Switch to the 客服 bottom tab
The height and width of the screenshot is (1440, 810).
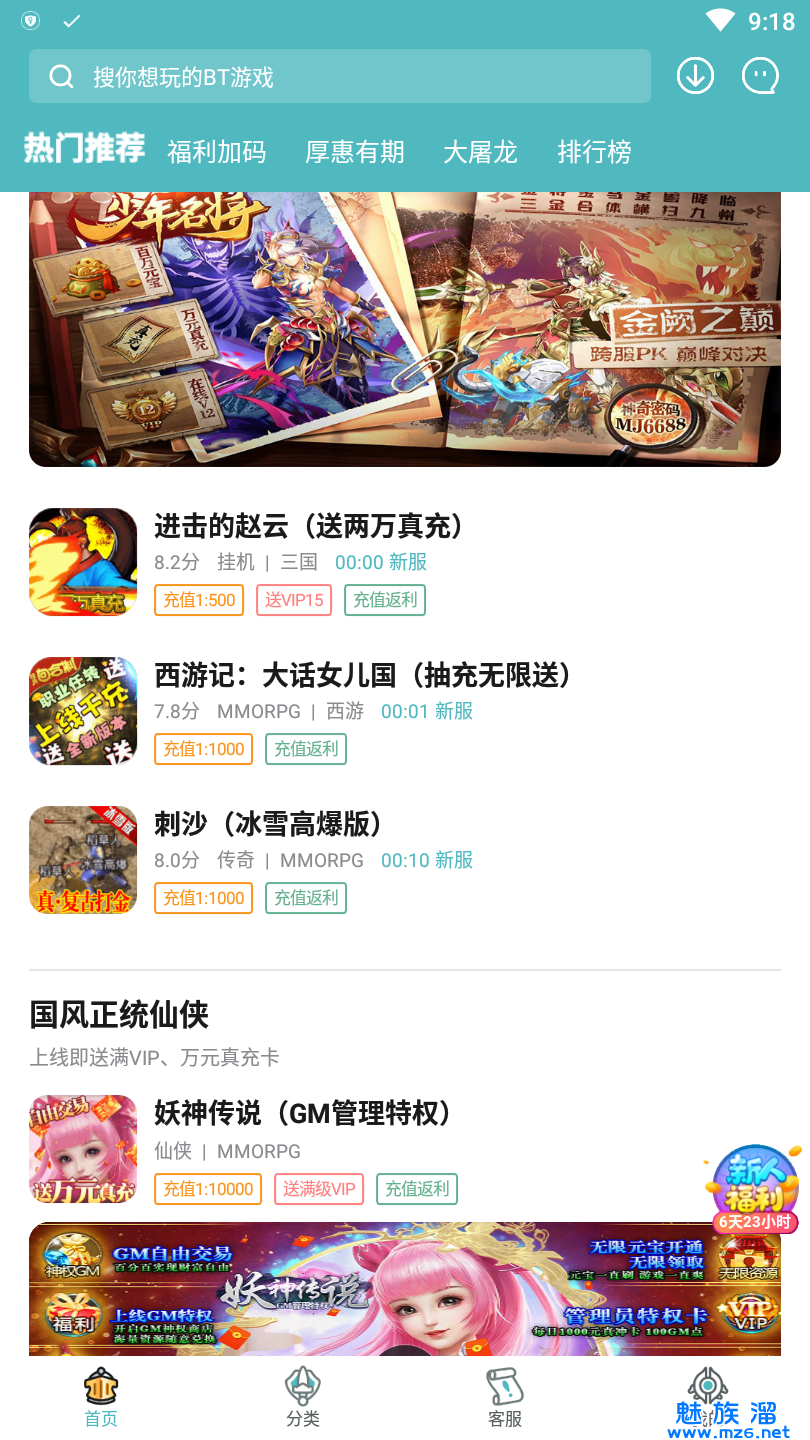pos(505,1396)
